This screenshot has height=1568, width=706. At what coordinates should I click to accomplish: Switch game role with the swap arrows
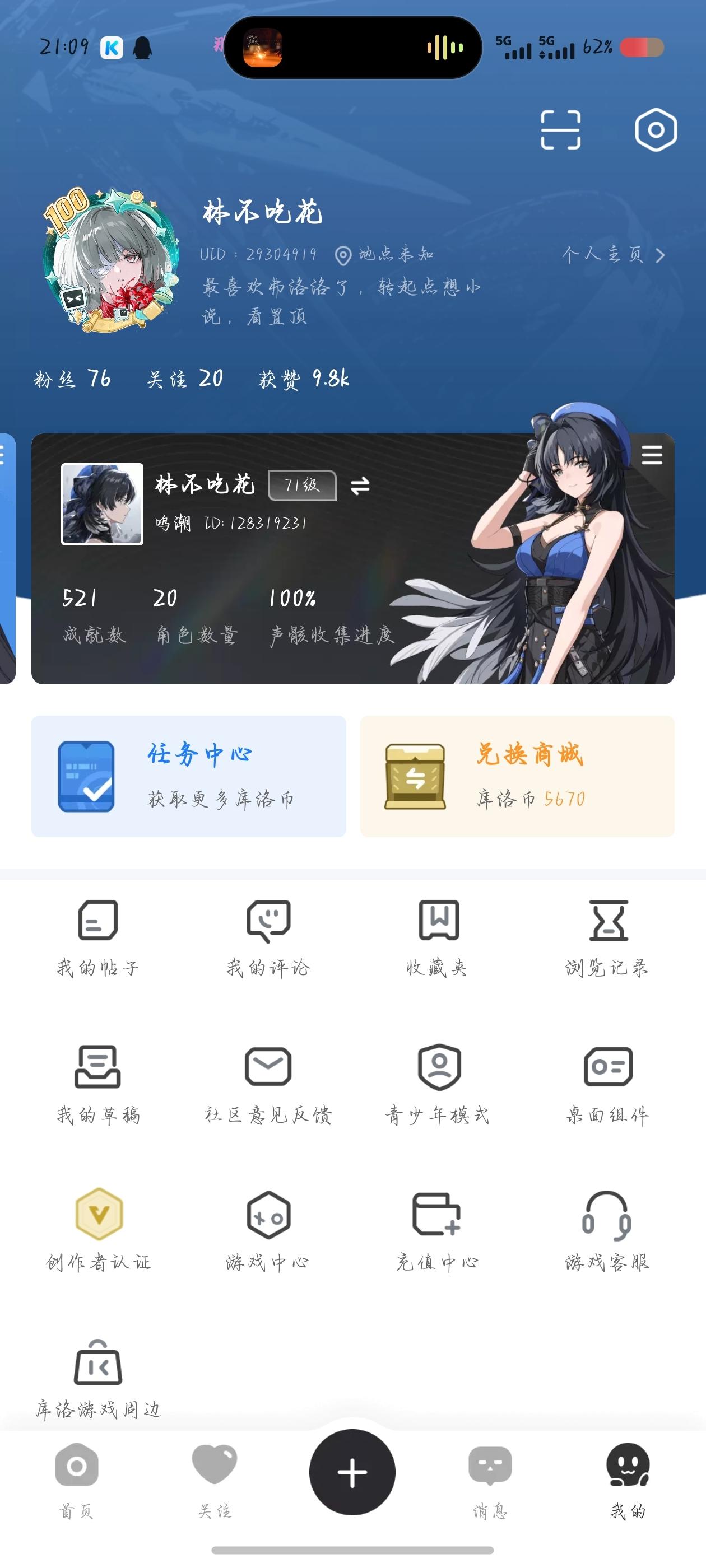360,486
